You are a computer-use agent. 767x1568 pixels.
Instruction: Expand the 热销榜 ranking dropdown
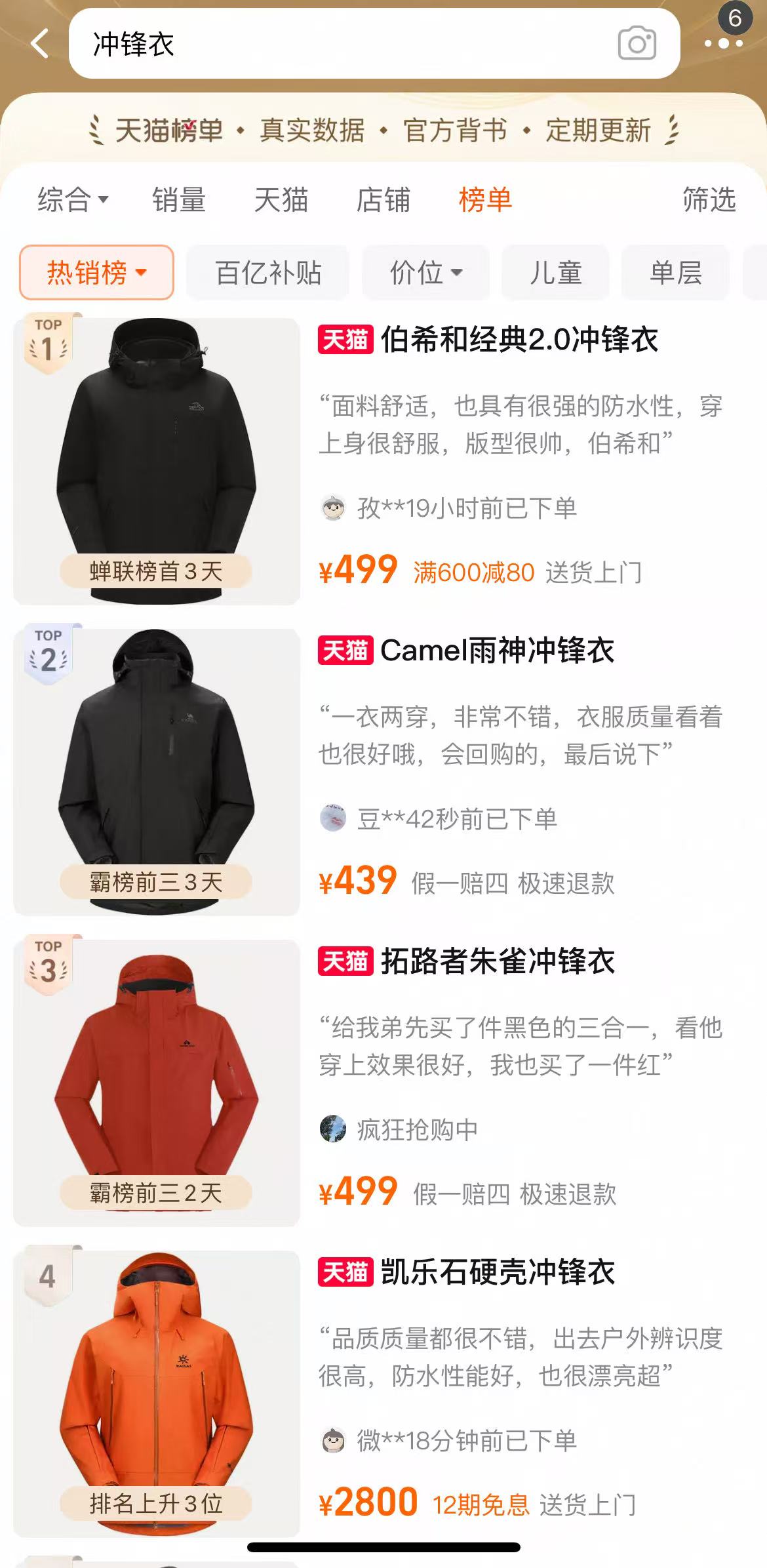coord(96,272)
